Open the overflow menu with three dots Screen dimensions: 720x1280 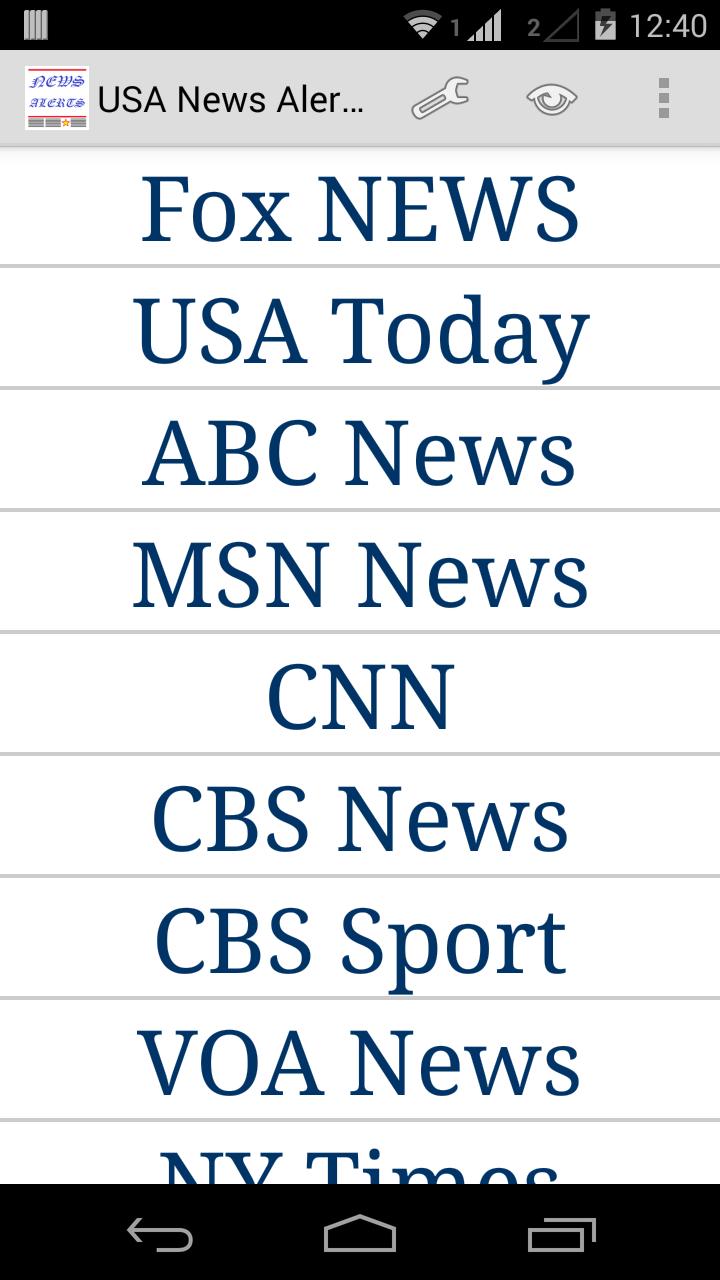[x=660, y=99]
